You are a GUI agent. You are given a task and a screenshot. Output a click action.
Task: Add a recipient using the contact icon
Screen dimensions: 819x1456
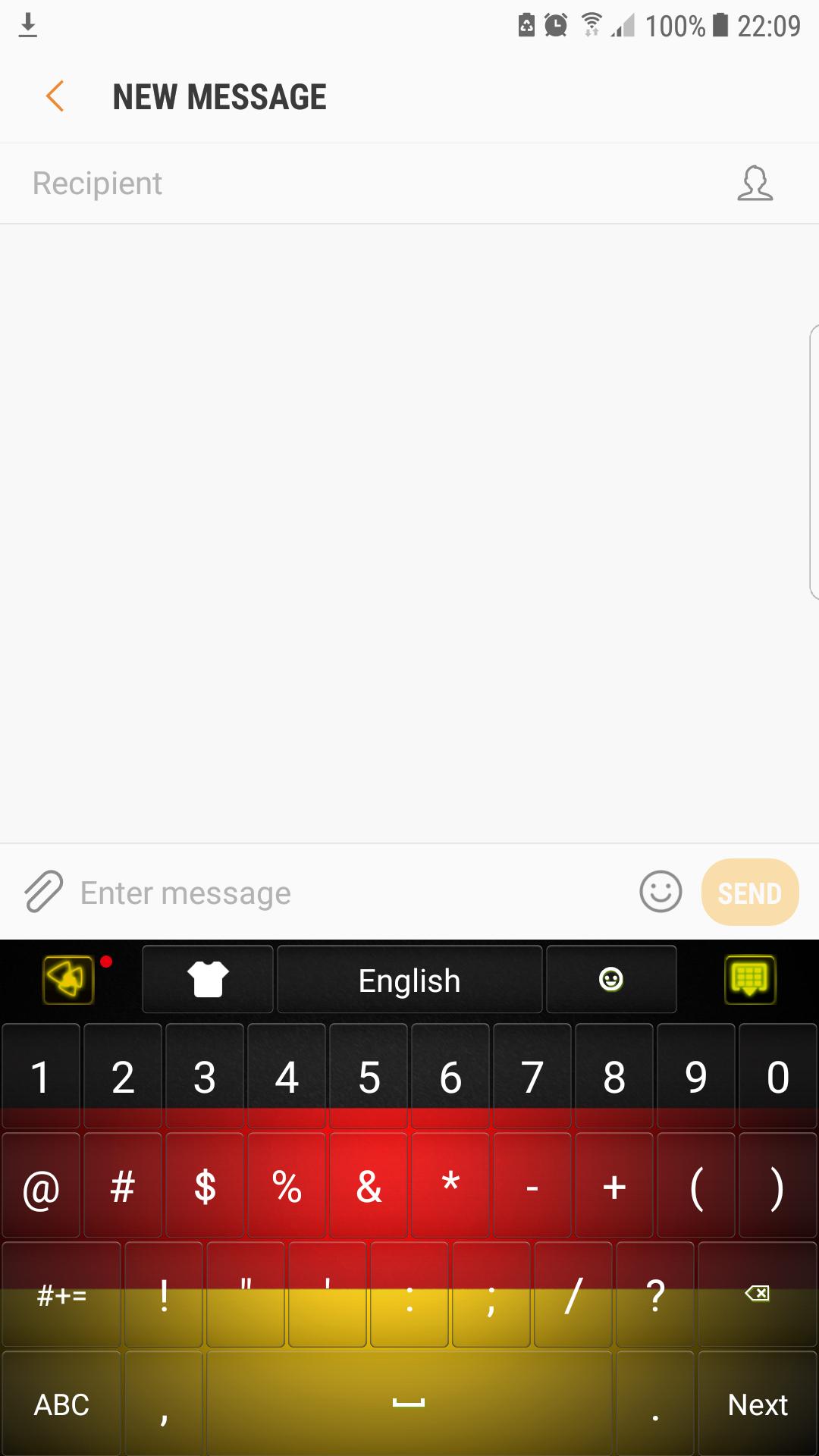tap(756, 183)
